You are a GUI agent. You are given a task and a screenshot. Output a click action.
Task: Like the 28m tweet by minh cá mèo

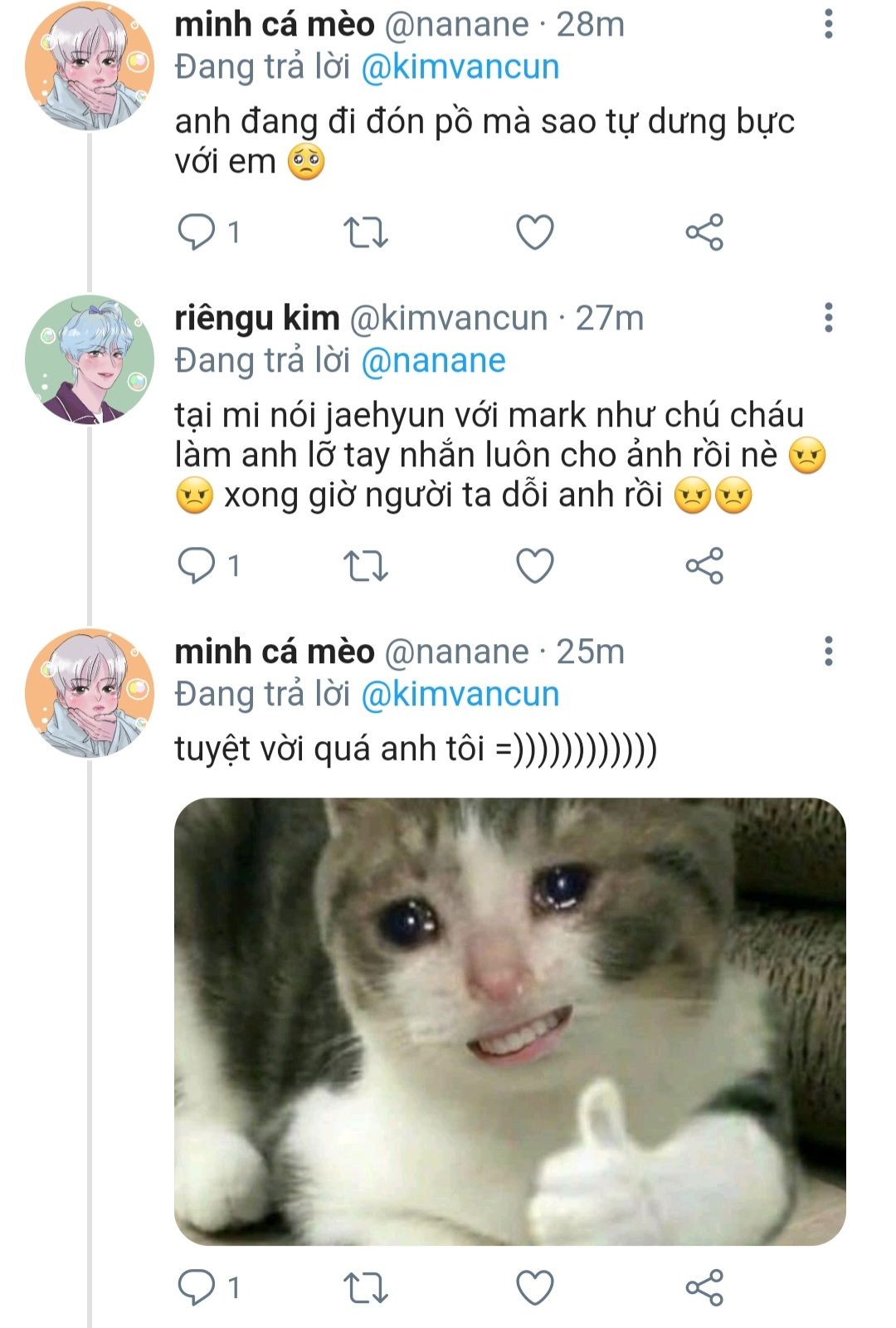point(535,232)
